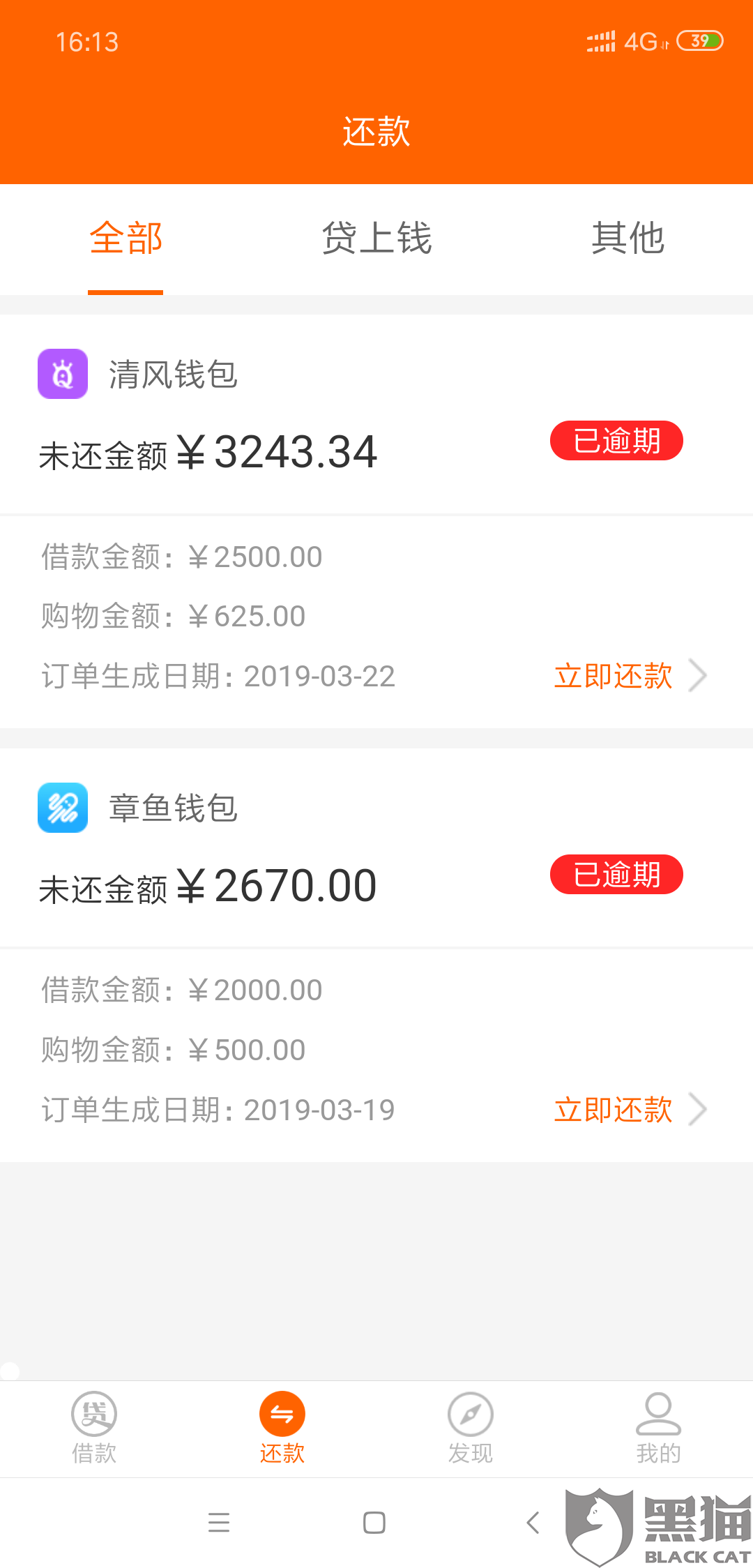Switch to the 其他 tab
This screenshot has height=1568, width=753.
(x=627, y=239)
